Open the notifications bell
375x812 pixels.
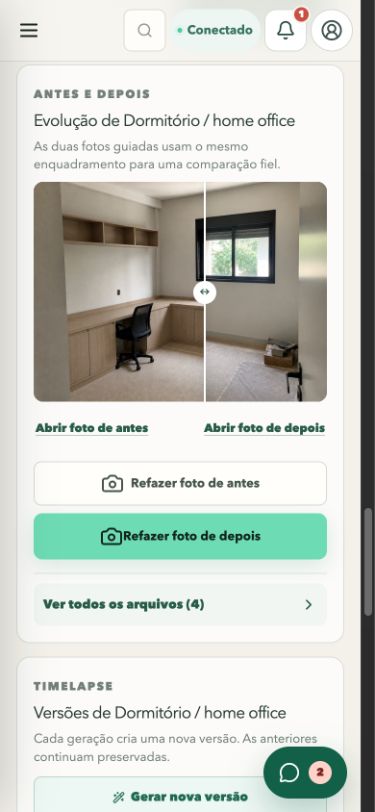[x=285, y=30]
